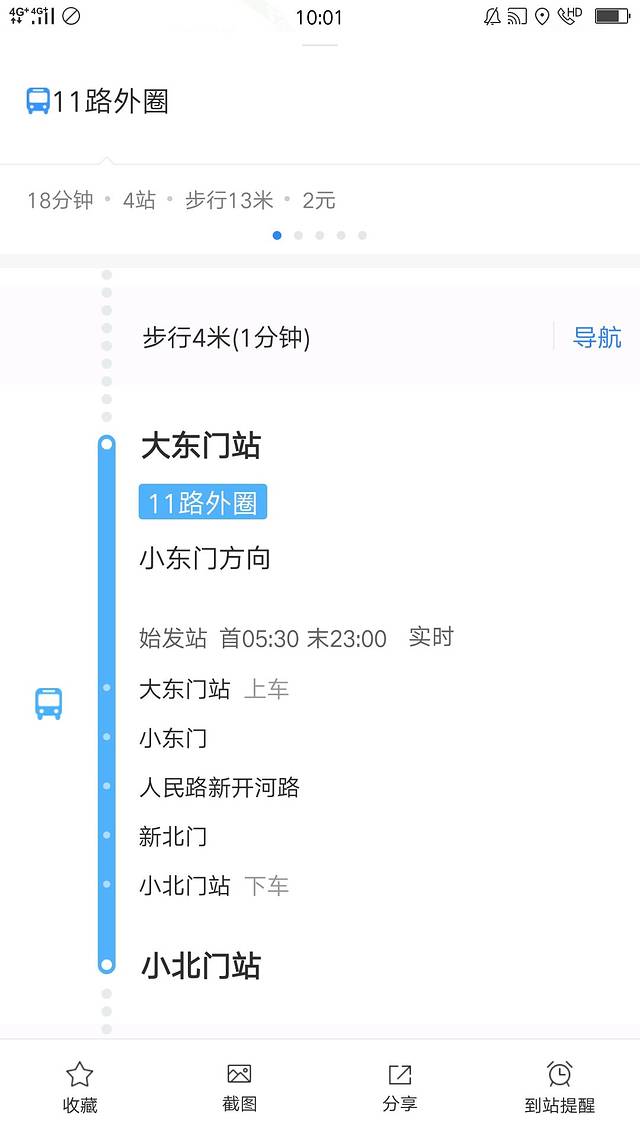640x1137 pixels.
Task: Tap the route page indicator dots
Action: 319,236
